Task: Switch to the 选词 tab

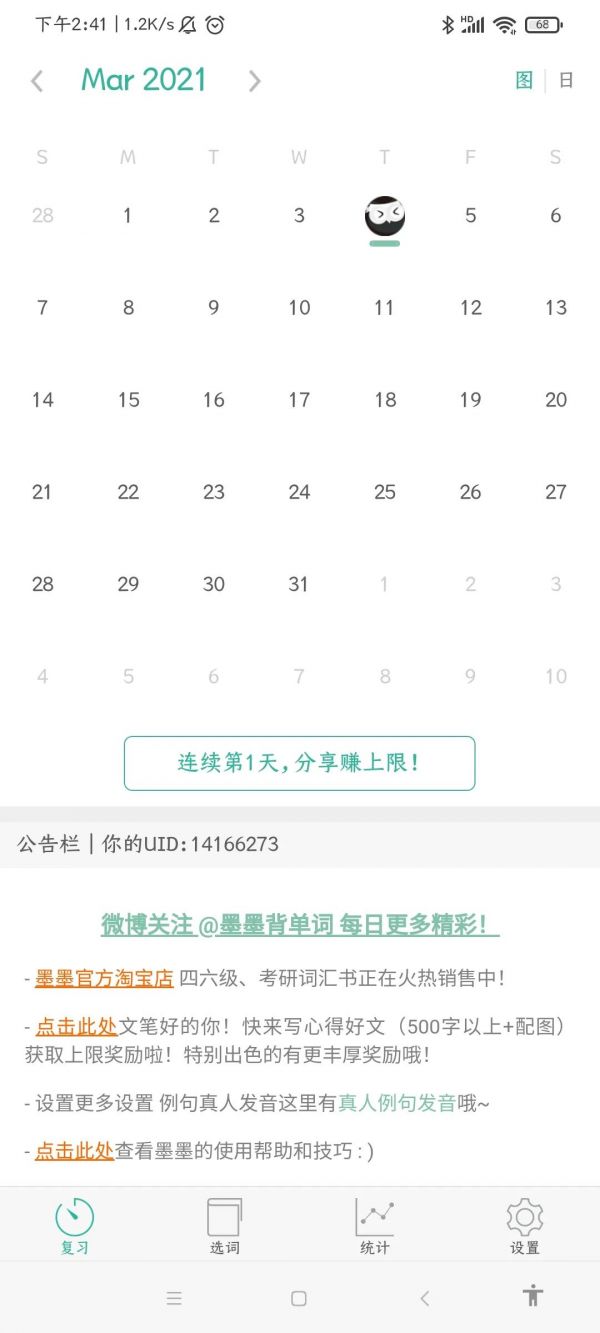Action: point(225,1225)
